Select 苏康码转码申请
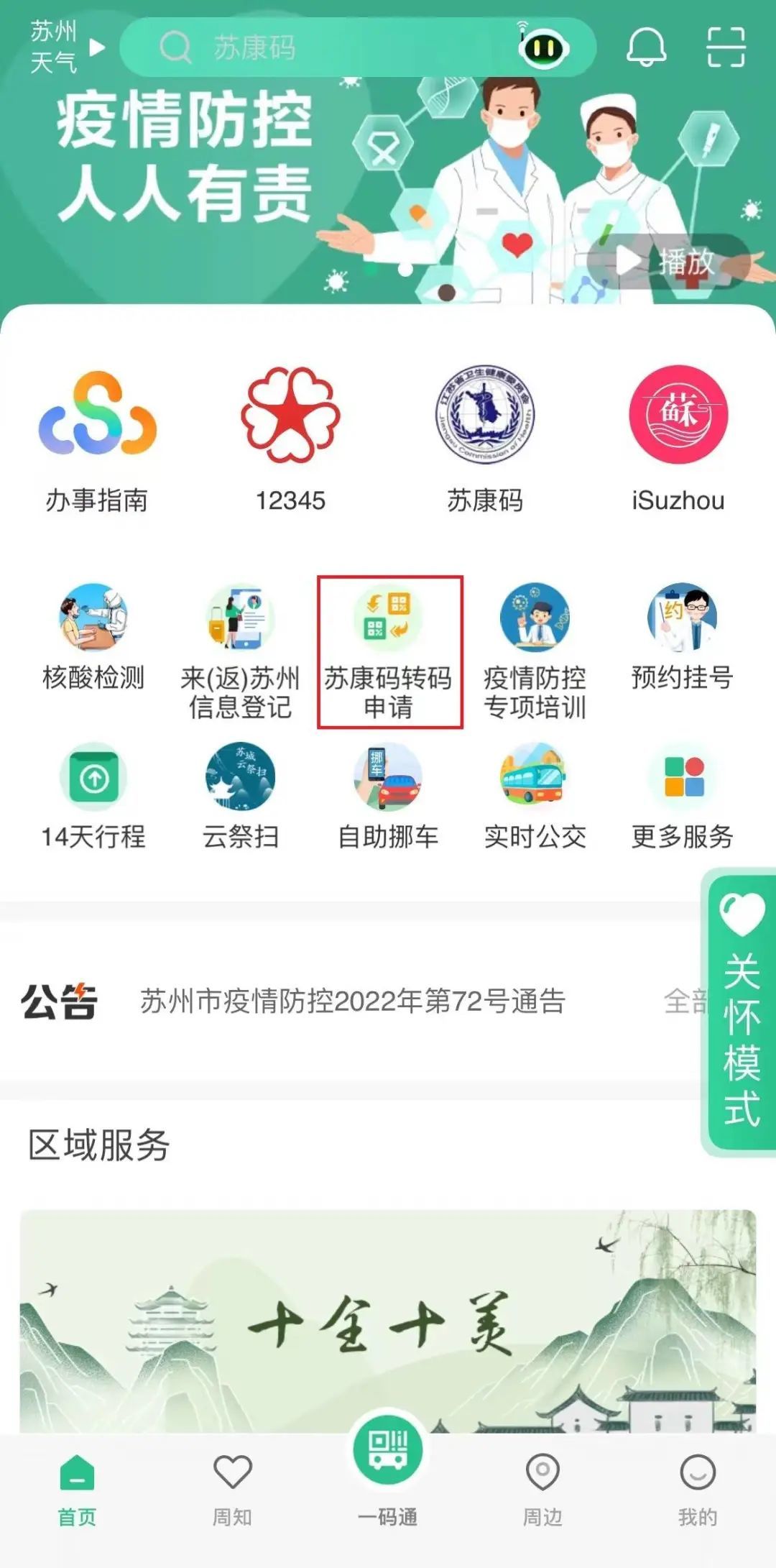 click(x=389, y=652)
